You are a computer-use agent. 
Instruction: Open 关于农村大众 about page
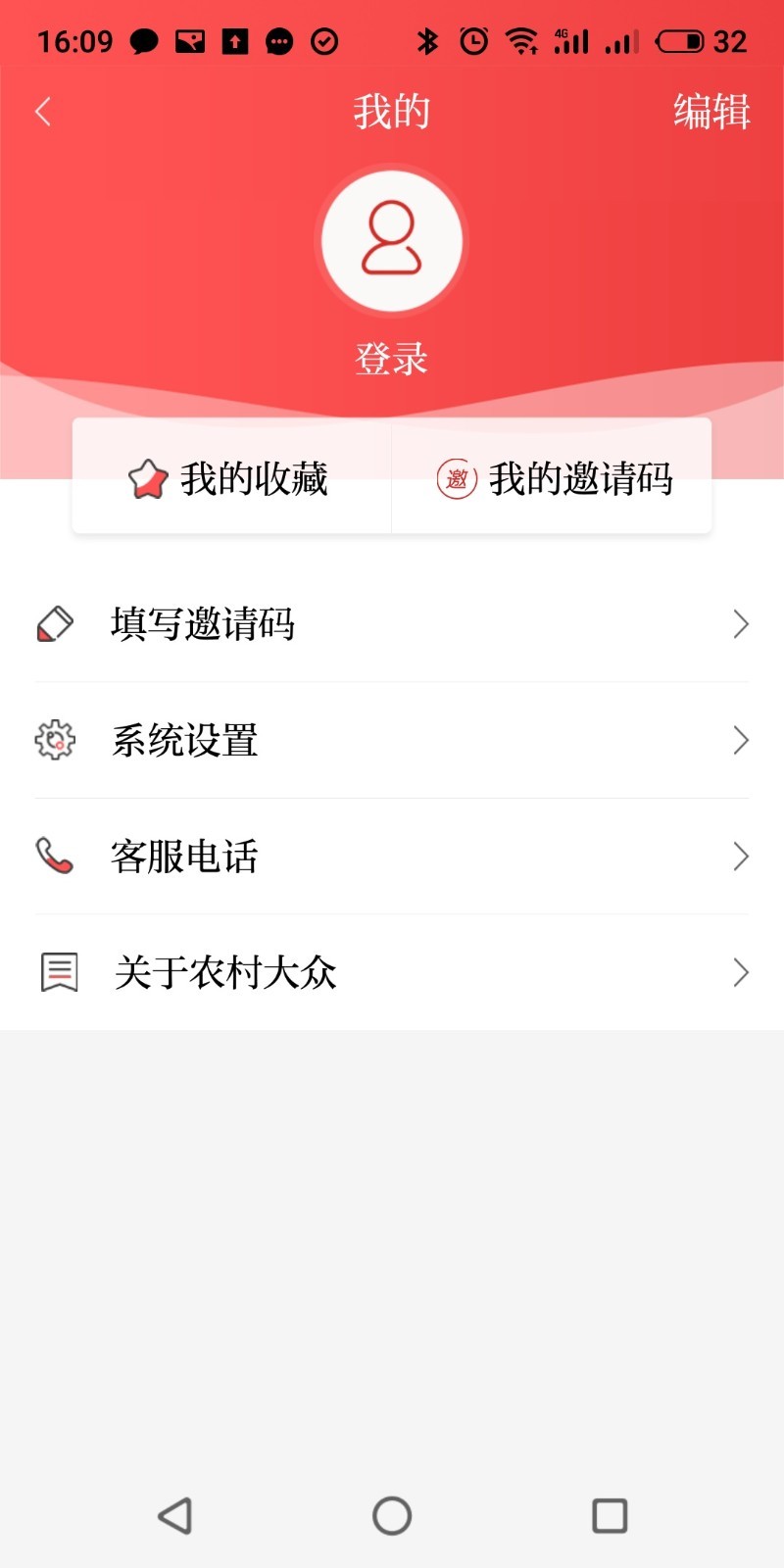tap(392, 972)
